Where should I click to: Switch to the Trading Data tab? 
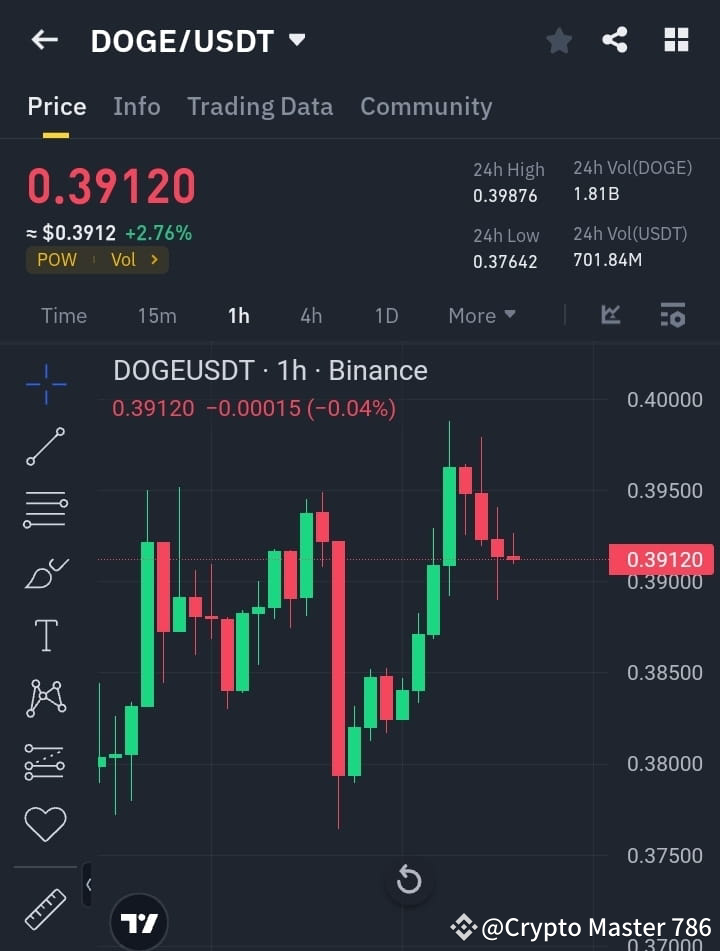pos(260,106)
